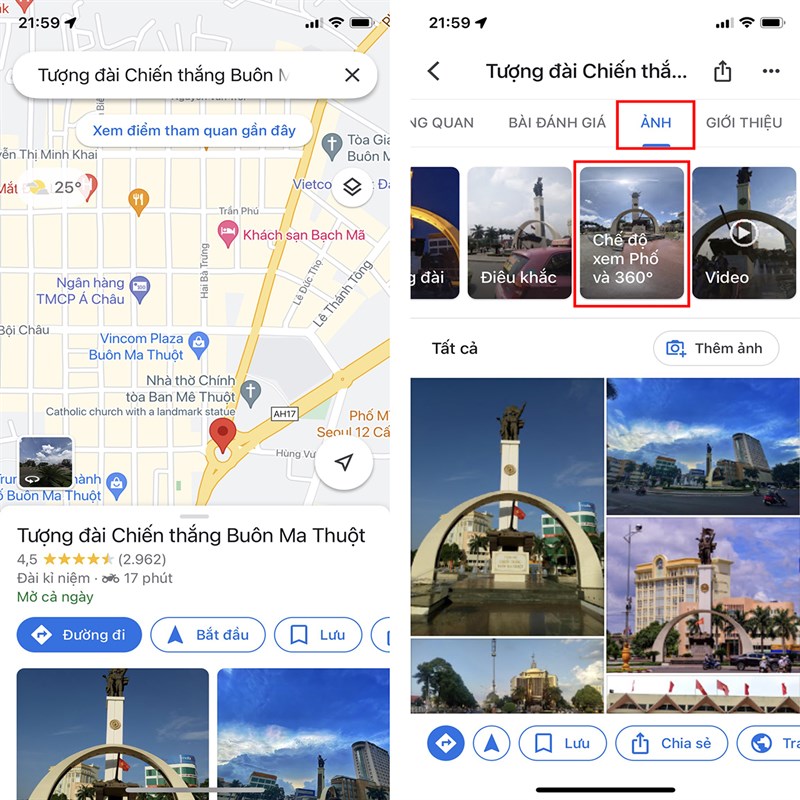Open Street View thumbnail on map
Viewport: 800px width, 800px height.
(46, 462)
